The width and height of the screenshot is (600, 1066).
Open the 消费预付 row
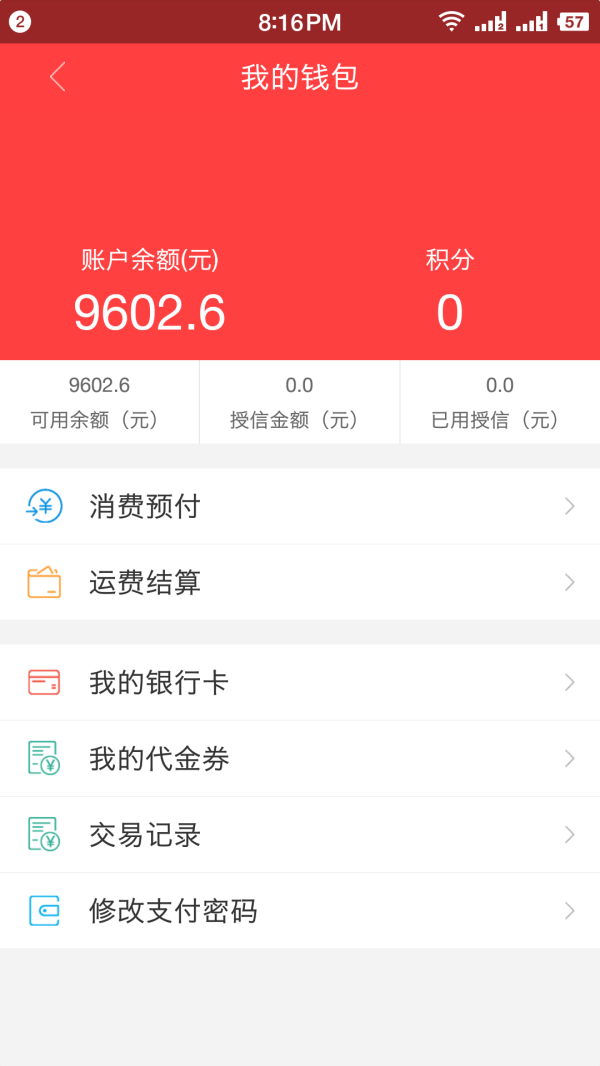click(300, 507)
